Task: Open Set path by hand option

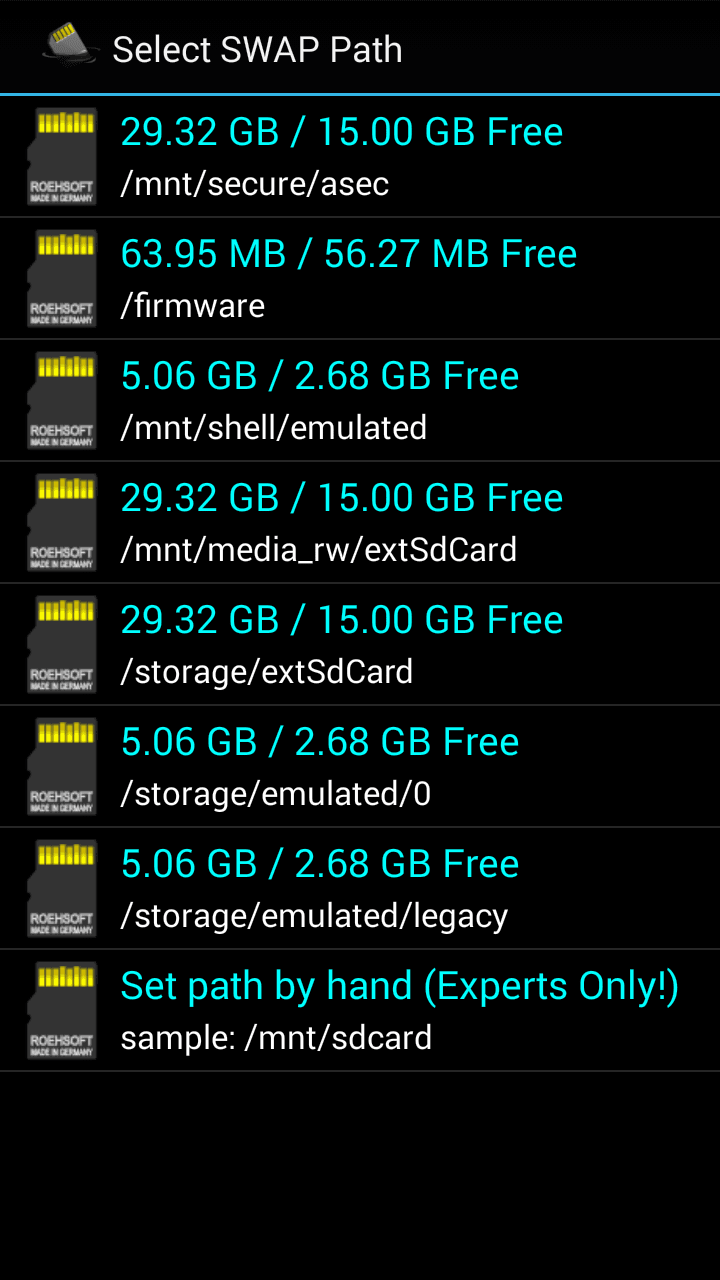Action: (x=360, y=1010)
